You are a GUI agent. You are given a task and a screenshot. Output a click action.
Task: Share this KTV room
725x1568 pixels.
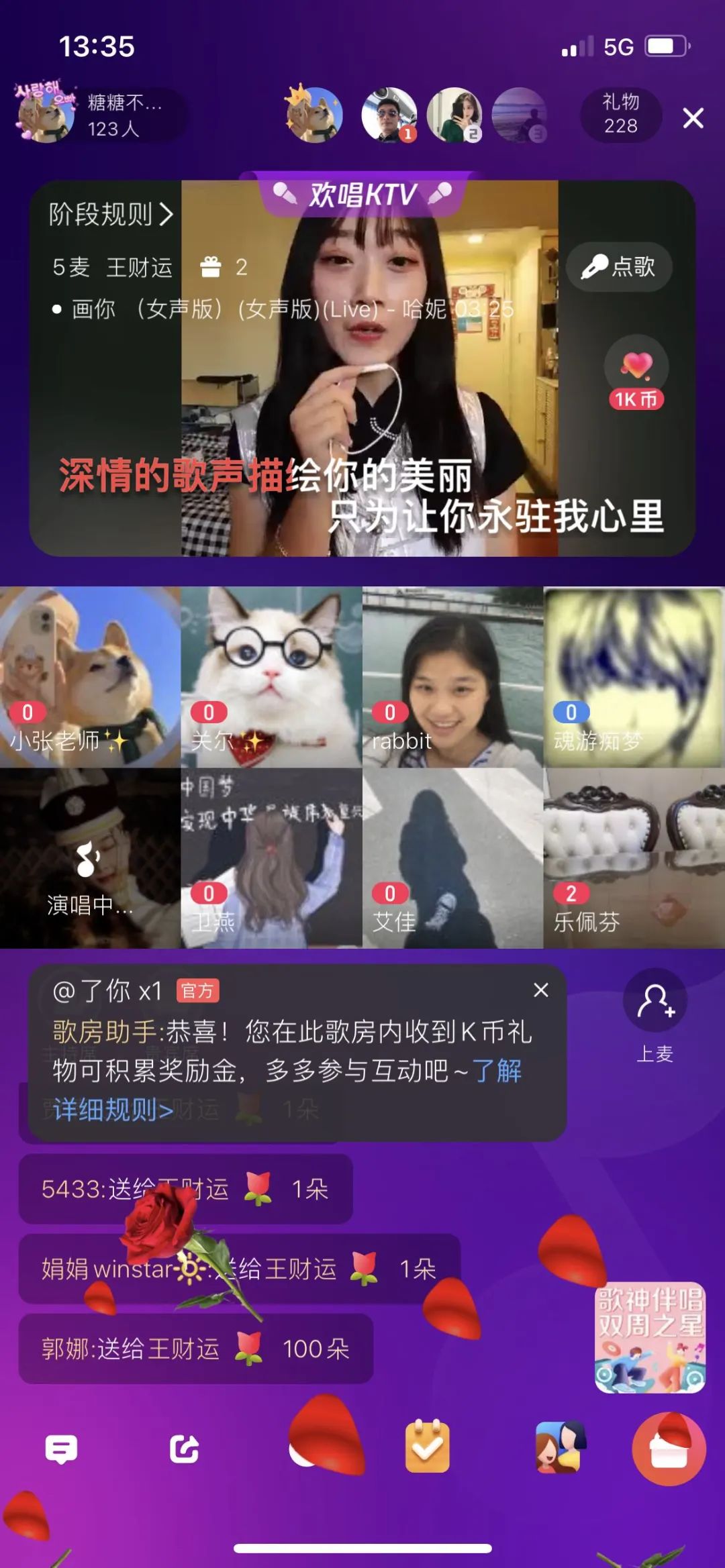(x=184, y=1449)
